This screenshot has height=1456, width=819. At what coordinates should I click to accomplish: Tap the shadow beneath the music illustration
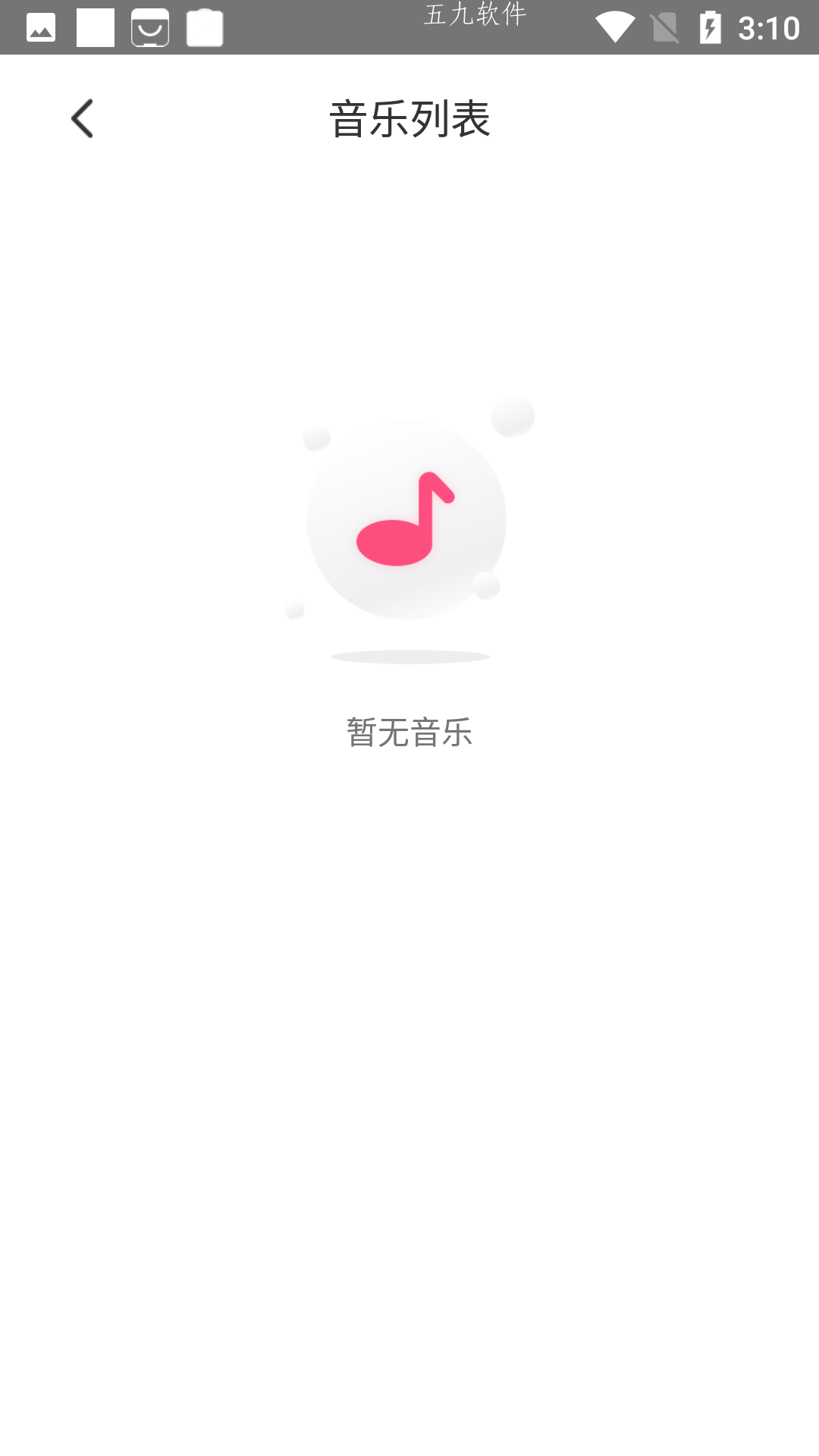click(x=409, y=658)
